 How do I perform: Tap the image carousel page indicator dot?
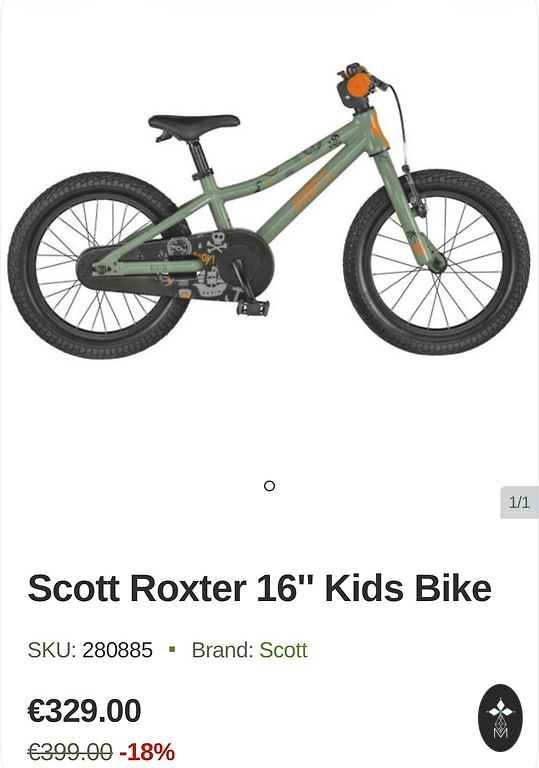[x=269, y=486]
